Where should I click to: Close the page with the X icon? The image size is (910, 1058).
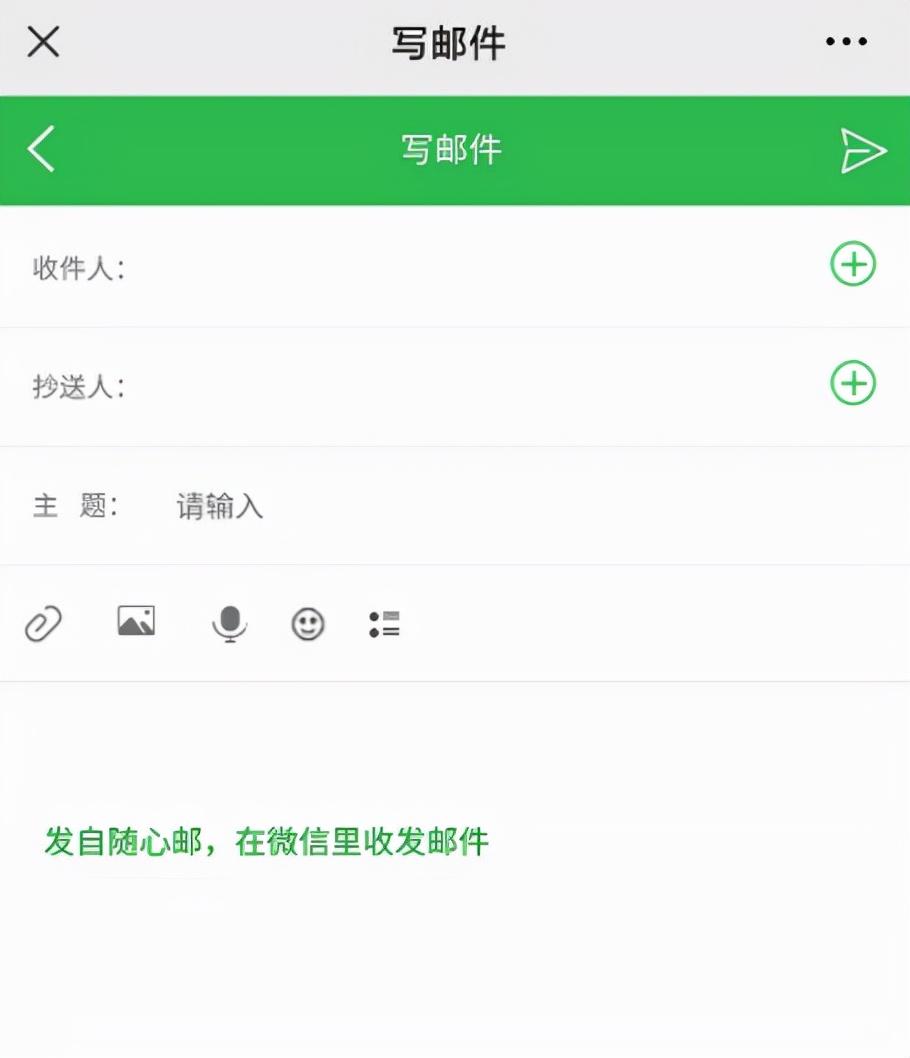click(x=42, y=41)
